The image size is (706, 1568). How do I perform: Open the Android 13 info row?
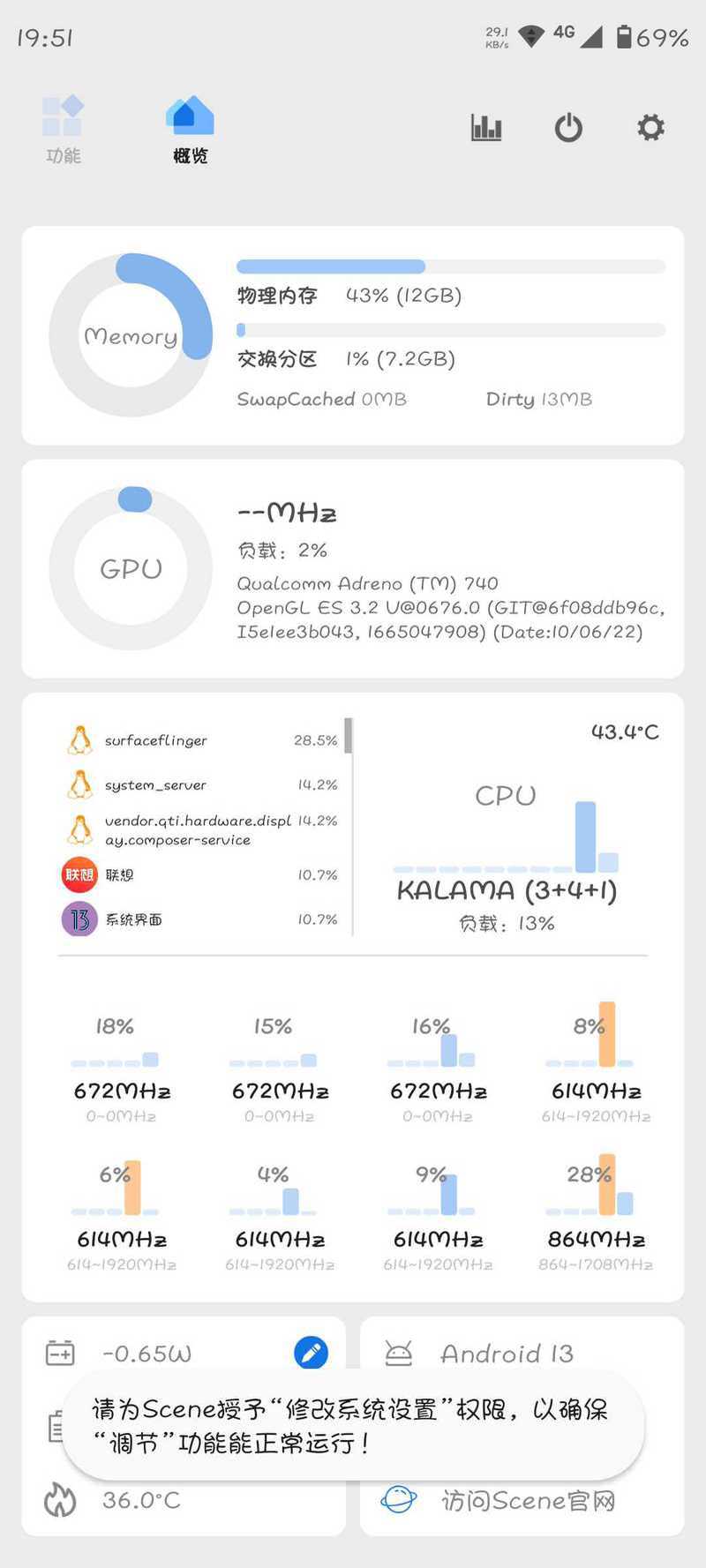(x=522, y=1353)
